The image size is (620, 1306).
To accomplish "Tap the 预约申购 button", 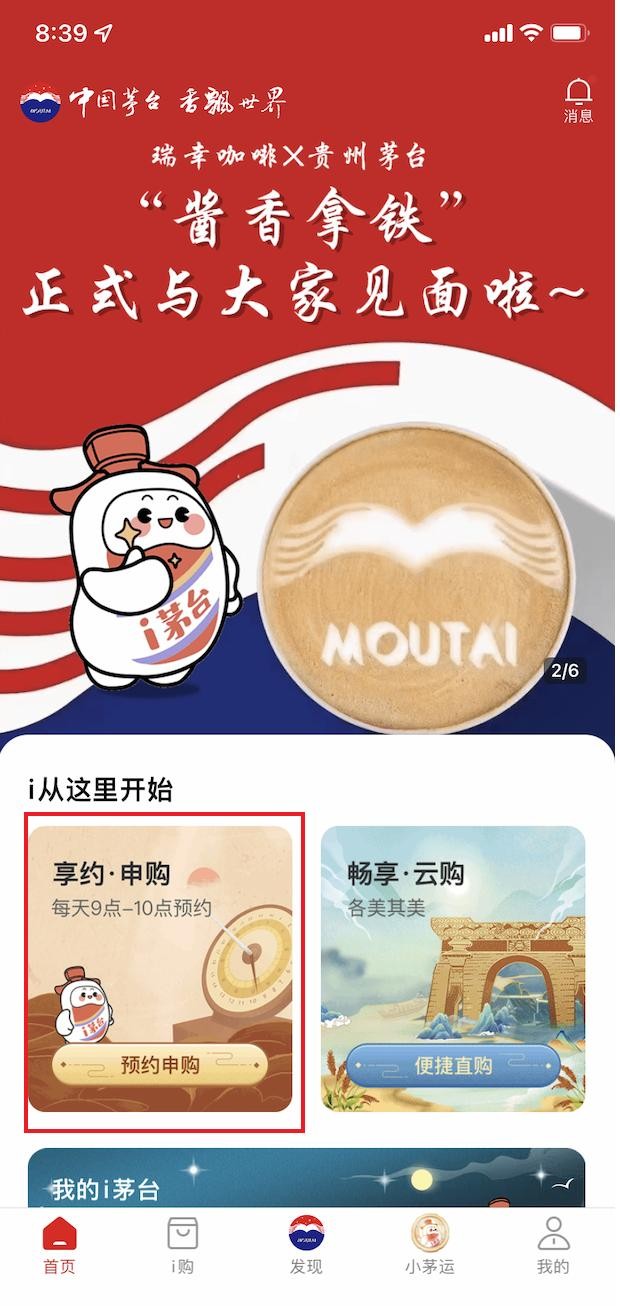I will click(x=160, y=1065).
